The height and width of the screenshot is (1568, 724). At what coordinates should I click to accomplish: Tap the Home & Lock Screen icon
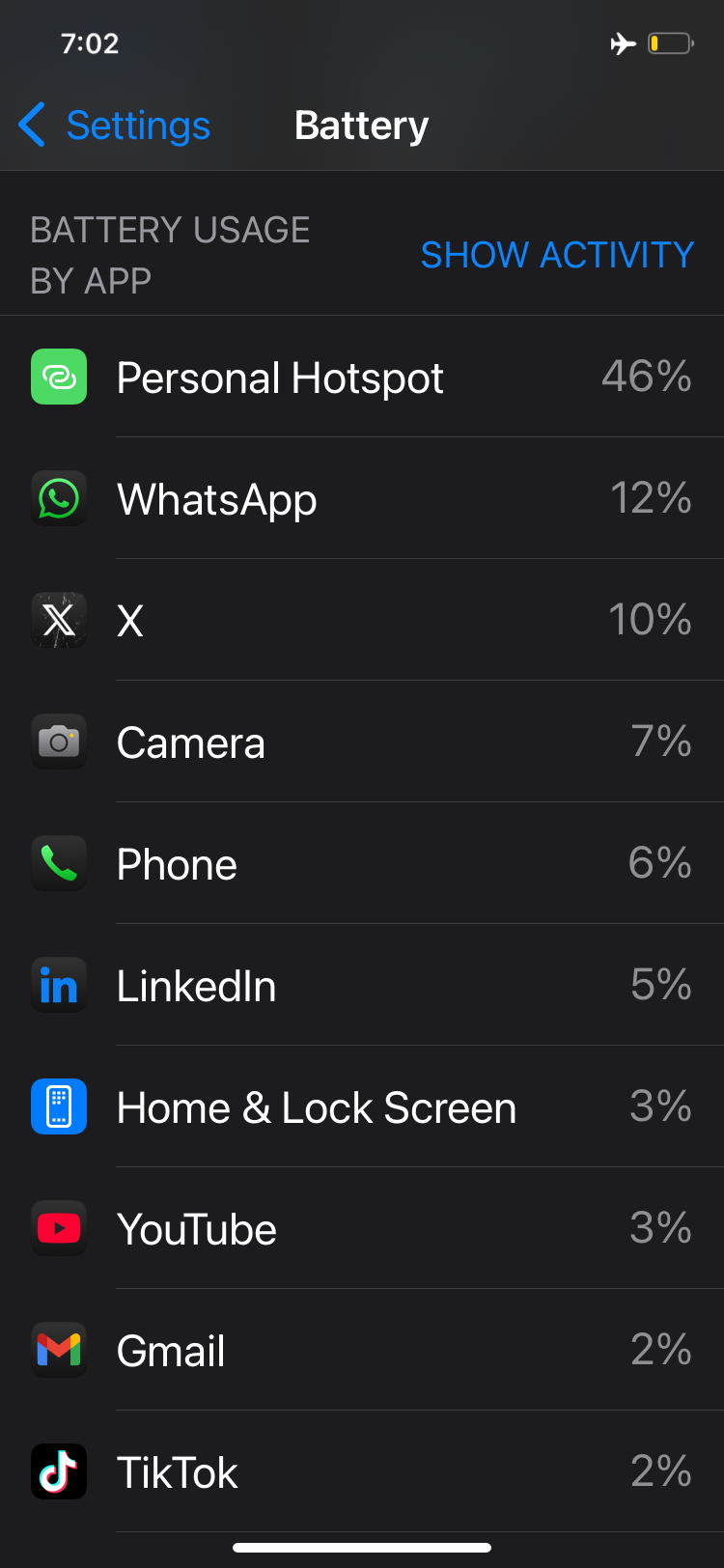pos(59,1106)
